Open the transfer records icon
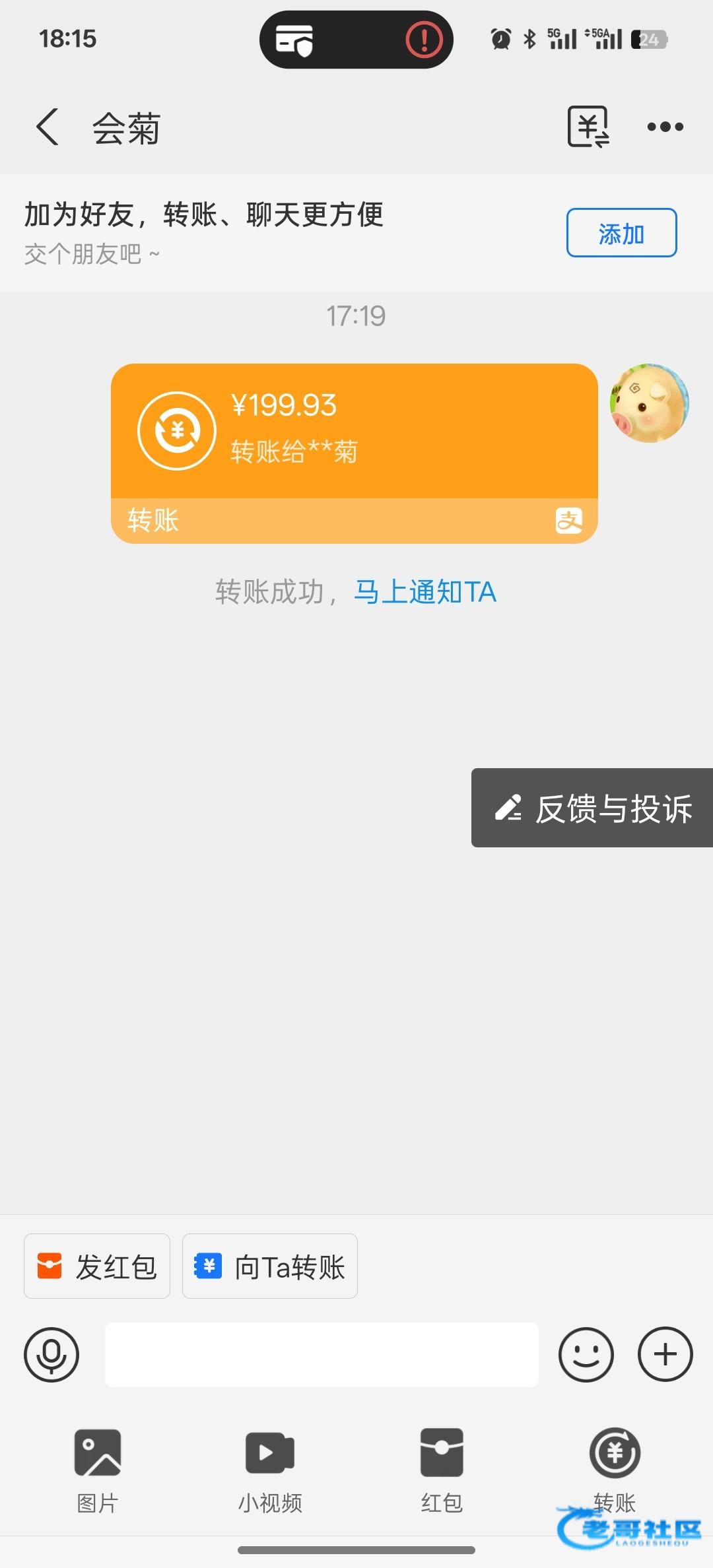This screenshot has height=1568, width=713. pos(588,127)
